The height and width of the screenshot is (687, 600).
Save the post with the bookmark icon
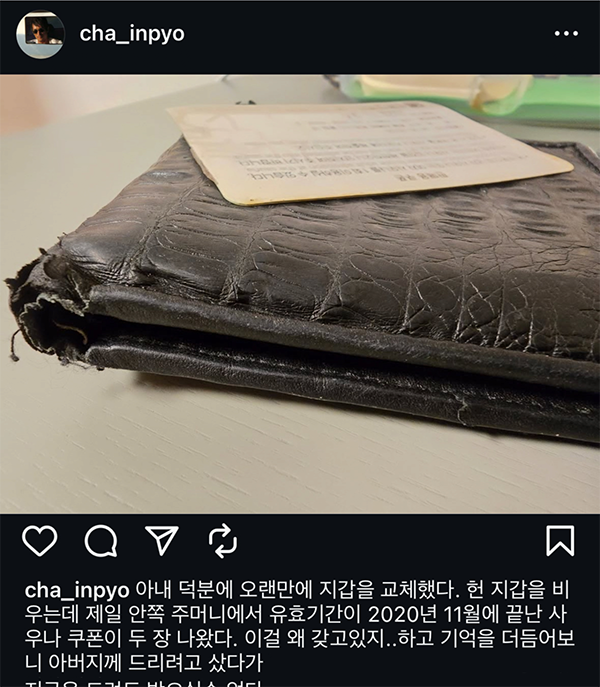(560, 541)
